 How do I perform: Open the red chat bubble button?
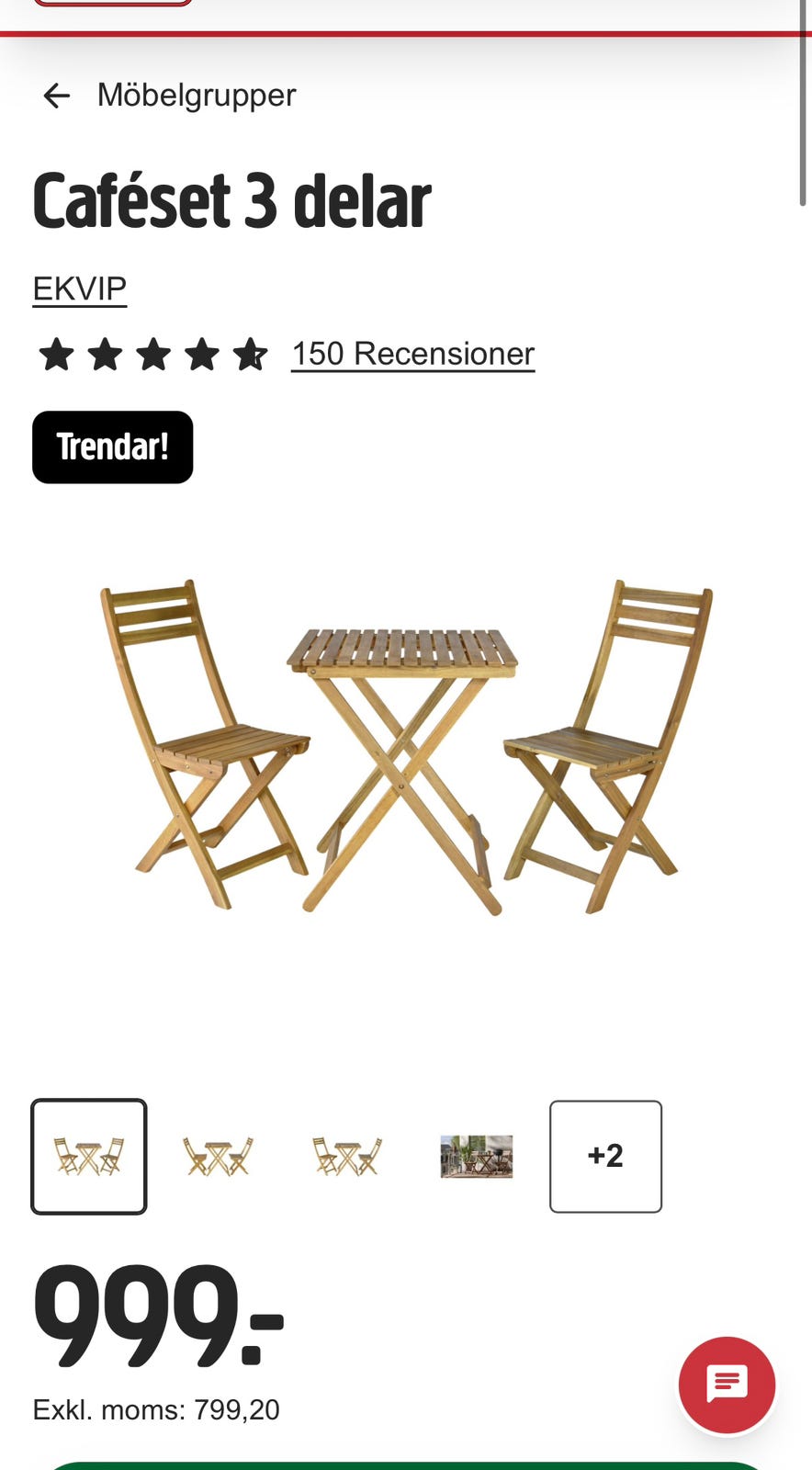[x=727, y=1385]
